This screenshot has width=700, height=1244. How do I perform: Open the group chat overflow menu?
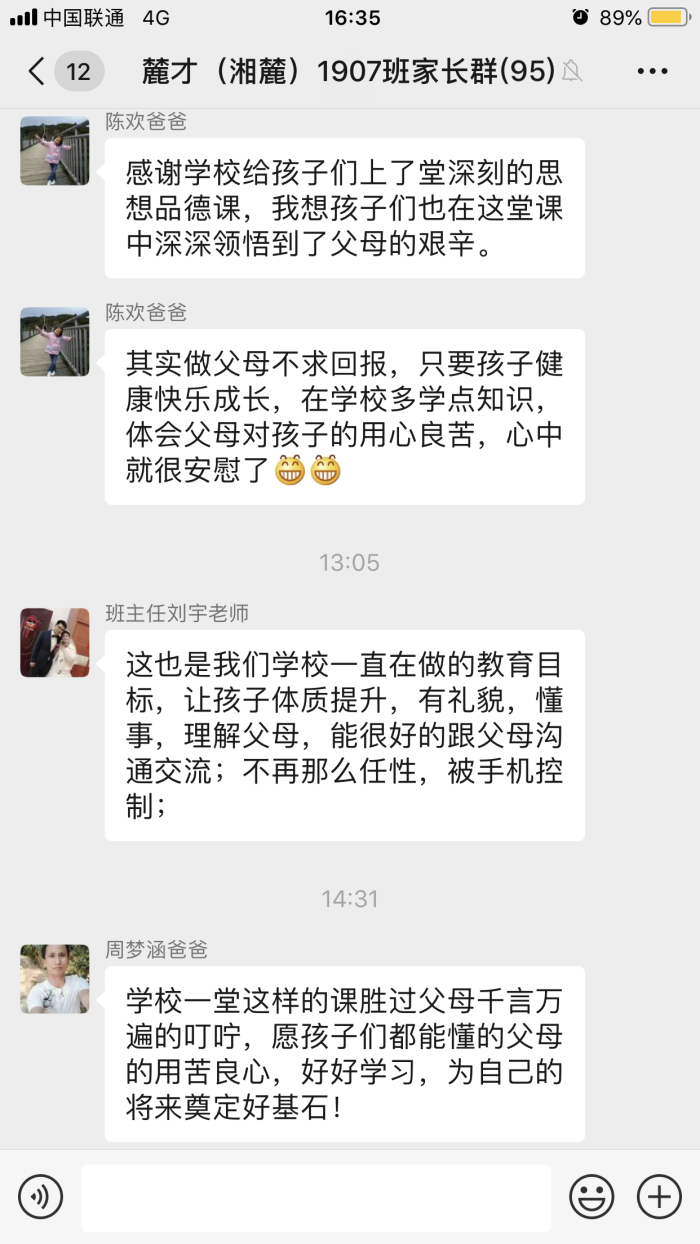652,72
